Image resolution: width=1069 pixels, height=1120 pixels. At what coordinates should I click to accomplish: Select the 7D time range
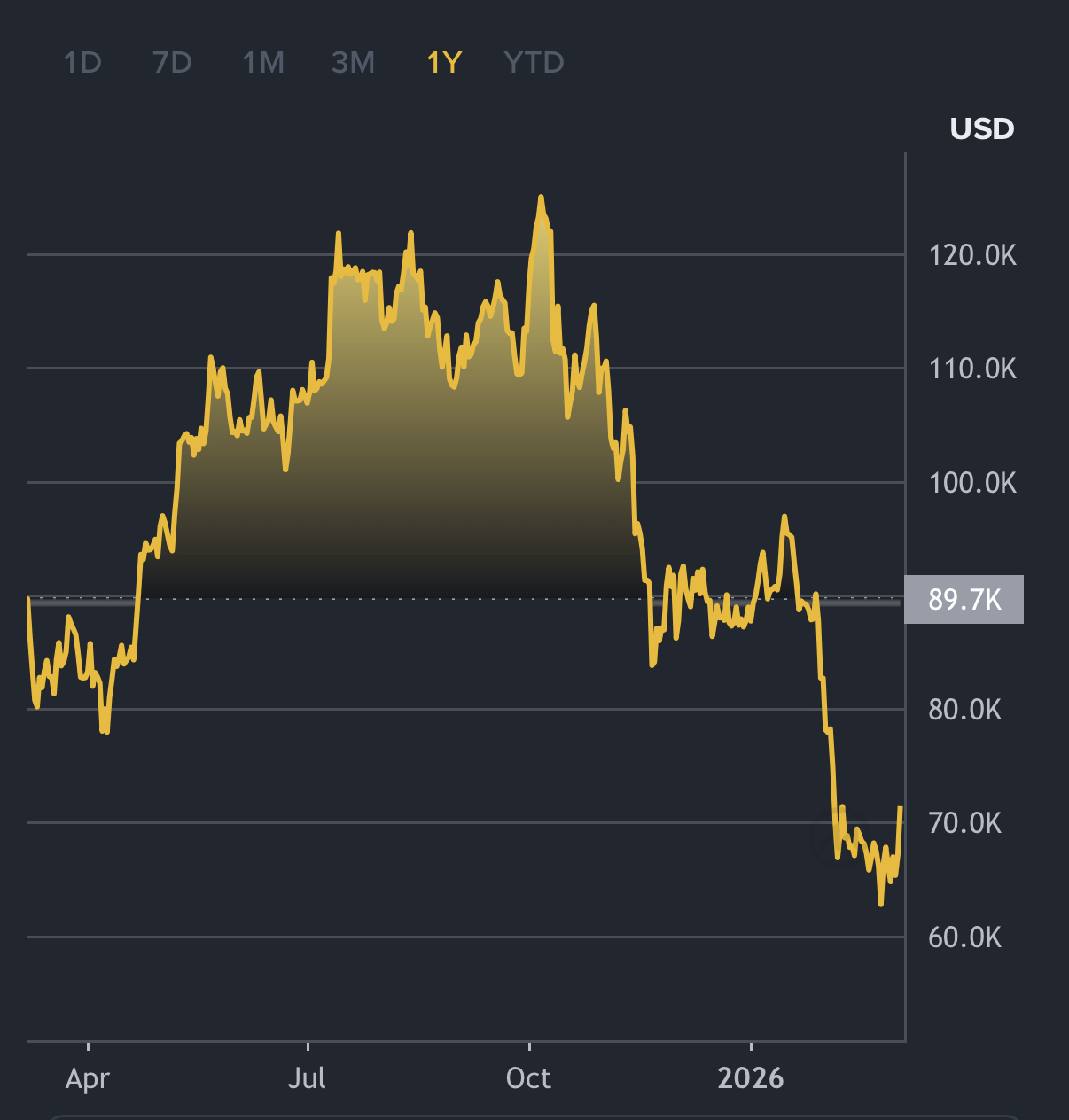point(172,63)
